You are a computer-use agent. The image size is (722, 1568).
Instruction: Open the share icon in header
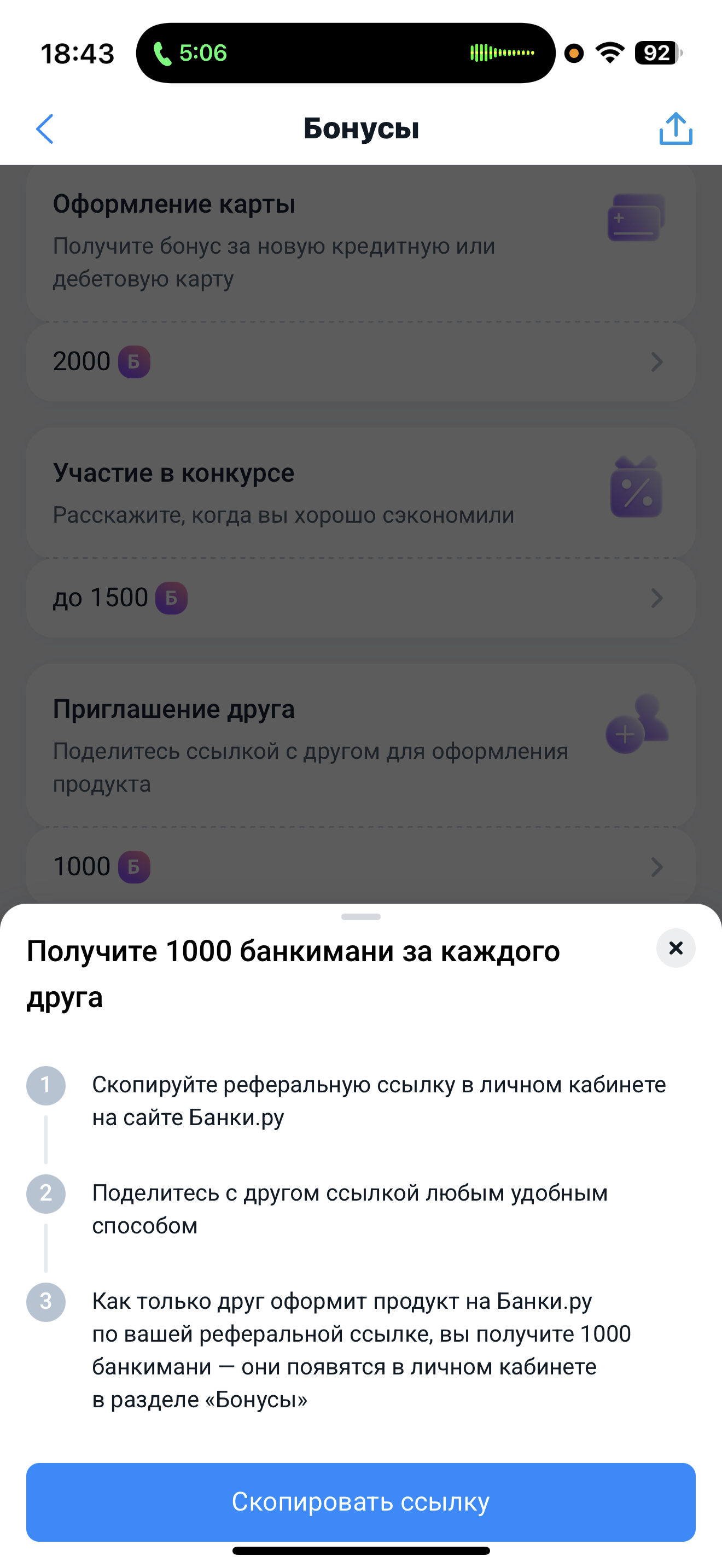click(676, 128)
